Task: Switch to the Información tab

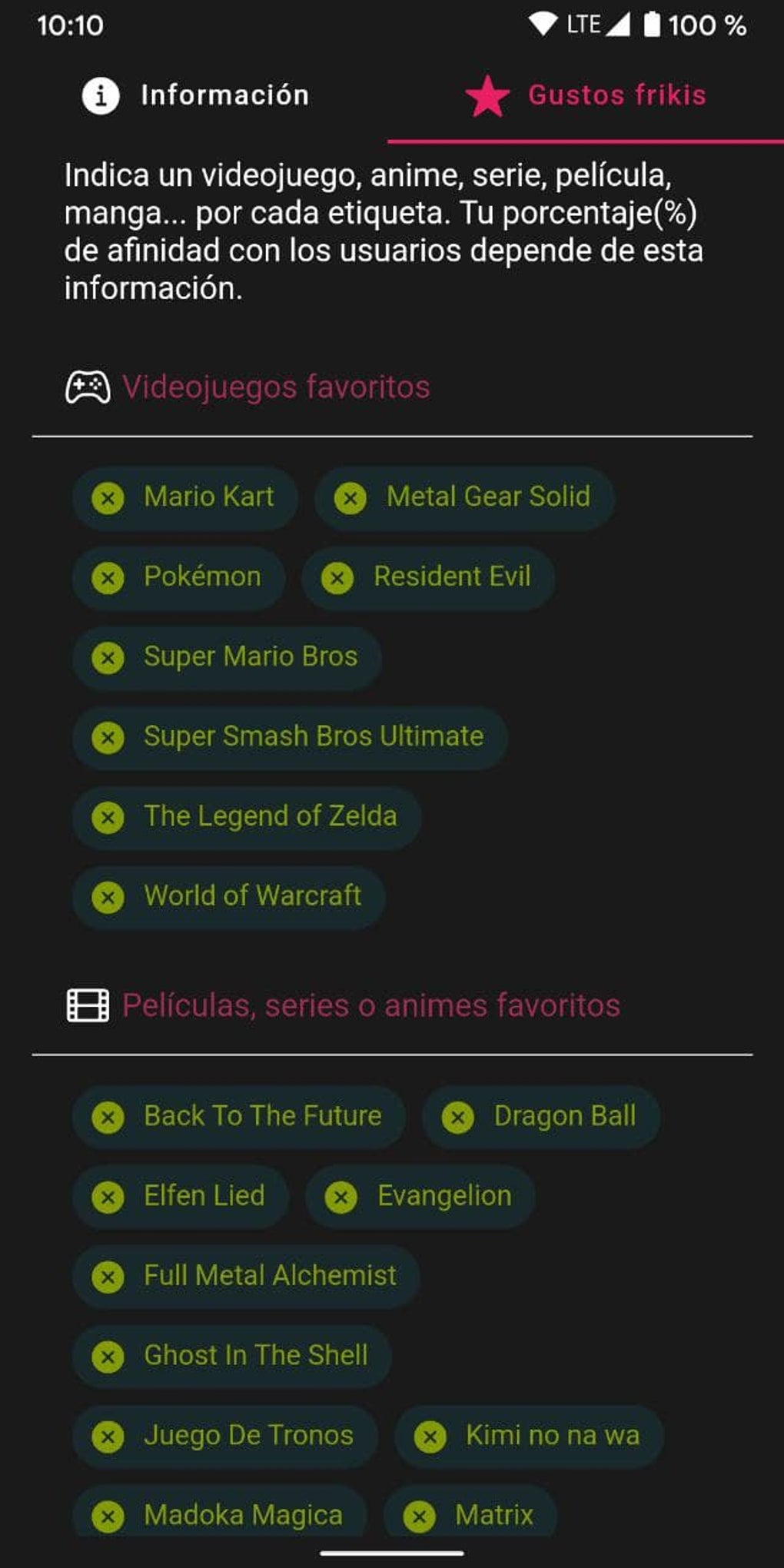Action: 196,95
